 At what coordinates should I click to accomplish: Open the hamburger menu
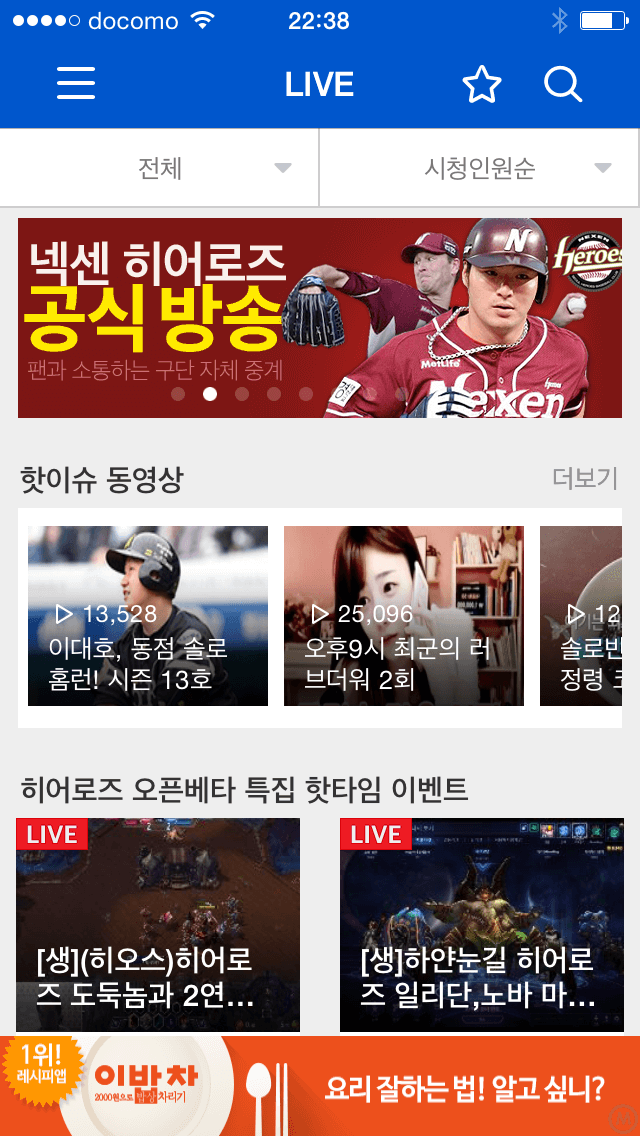[76, 84]
